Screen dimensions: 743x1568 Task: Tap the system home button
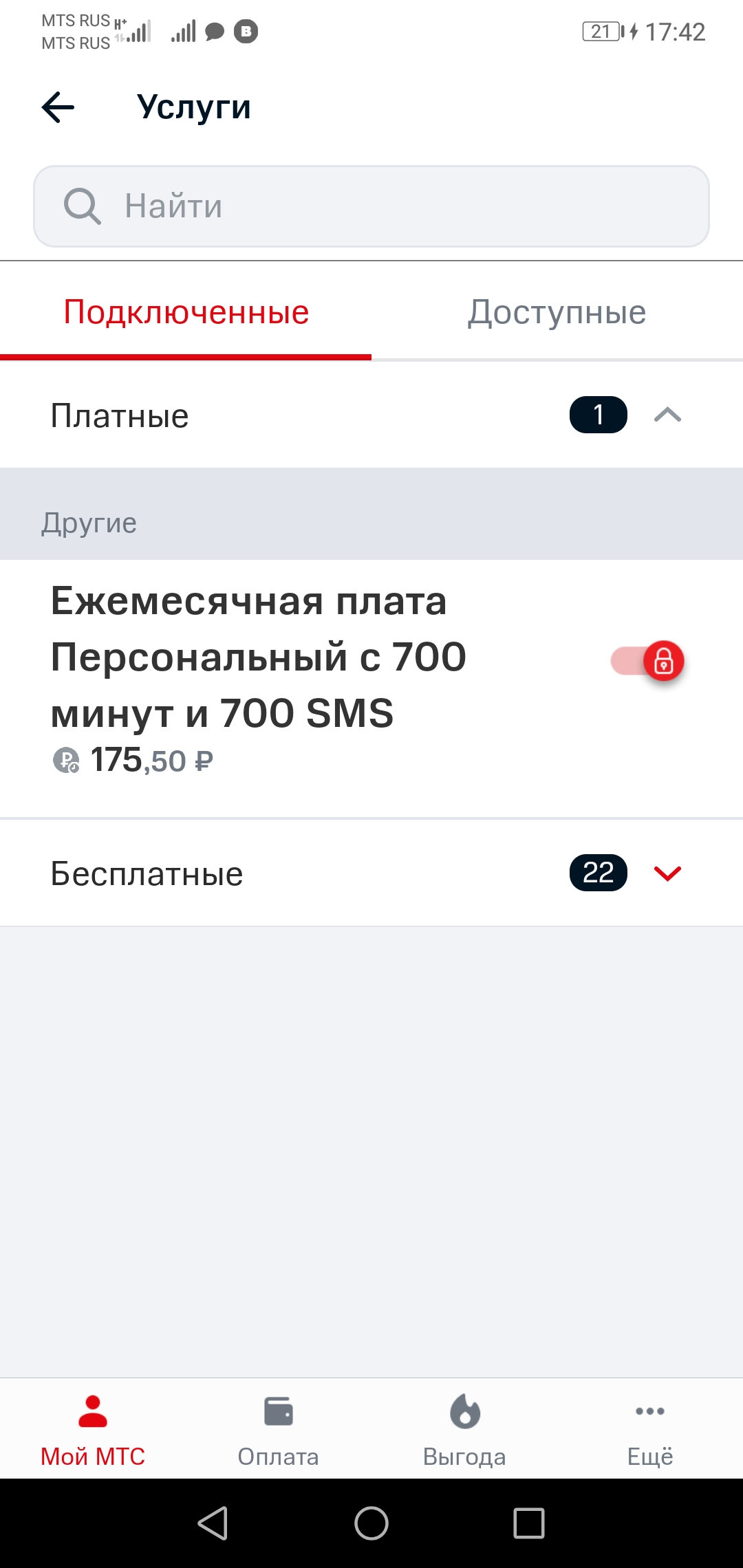(x=371, y=1523)
